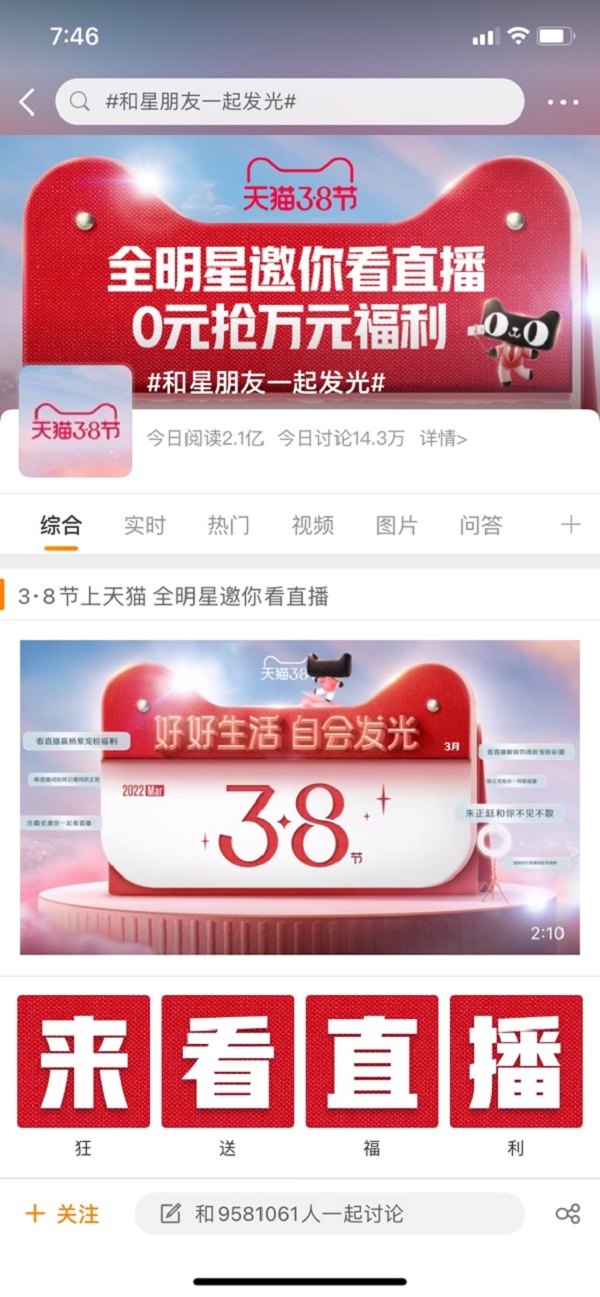This screenshot has height=1297, width=600.
Task: Switch to the 问答 tab
Action: coord(481,525)
